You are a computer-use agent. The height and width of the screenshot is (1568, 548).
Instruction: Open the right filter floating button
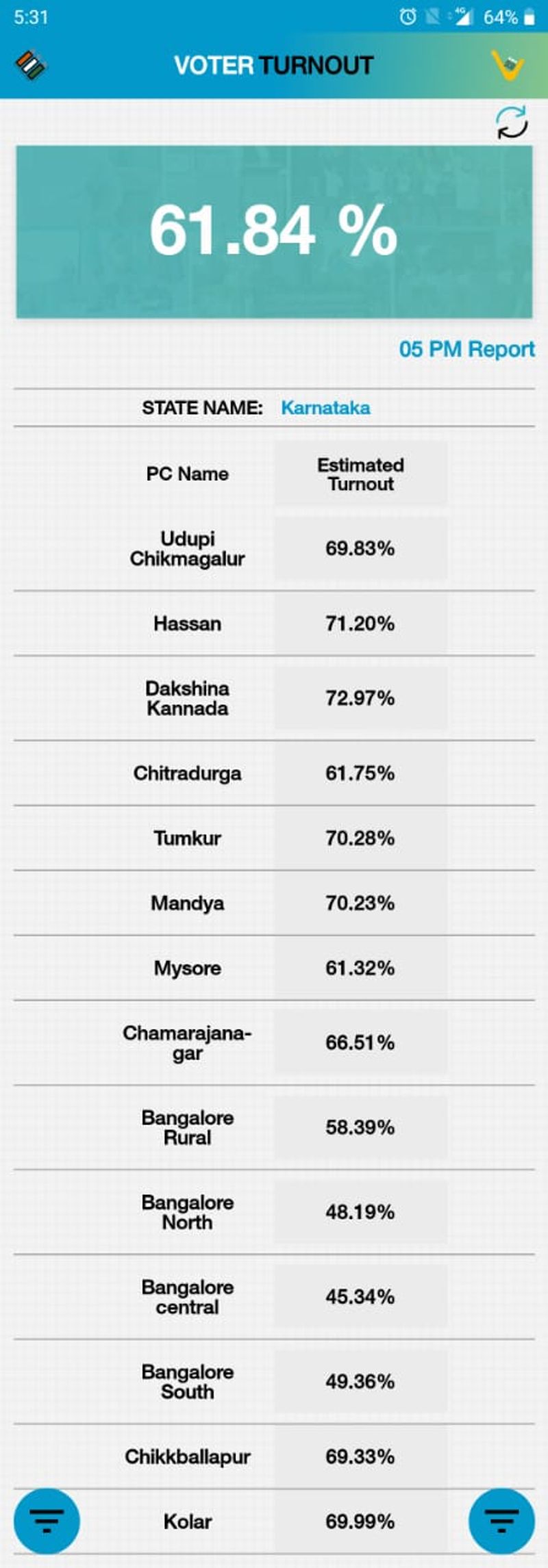[501, 1521]
